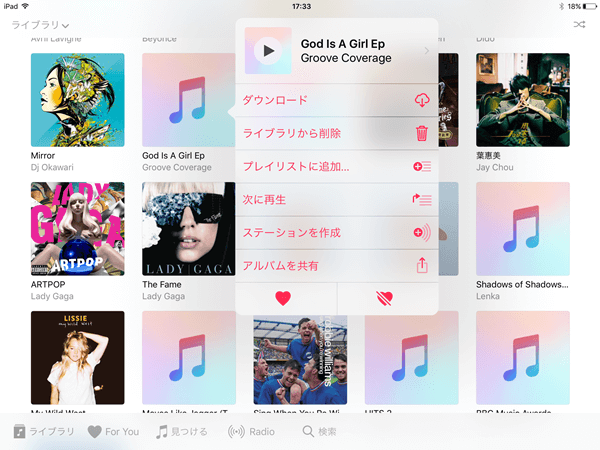Open the ARTPOP album by Lady Gaga

click(x=77, y=229)
